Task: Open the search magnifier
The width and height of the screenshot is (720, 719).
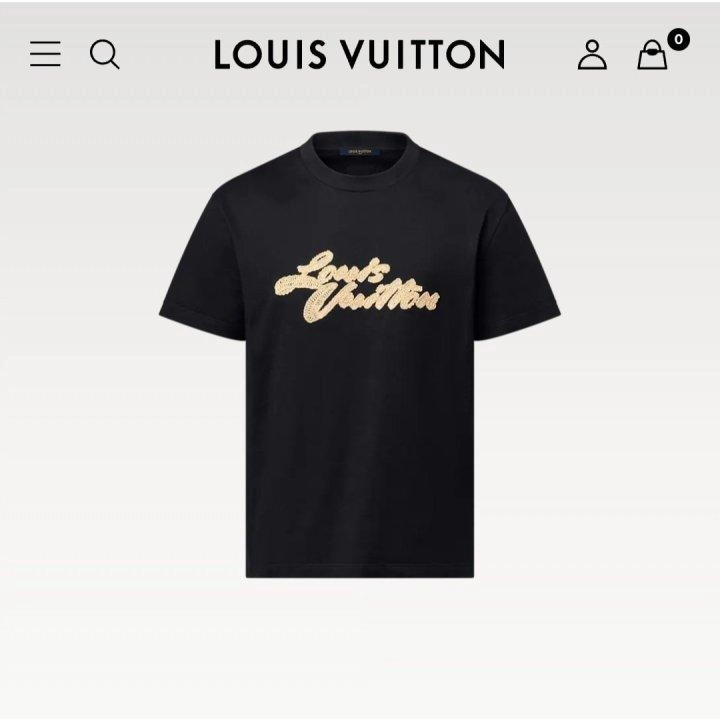Action: click(x=104, y=54)
